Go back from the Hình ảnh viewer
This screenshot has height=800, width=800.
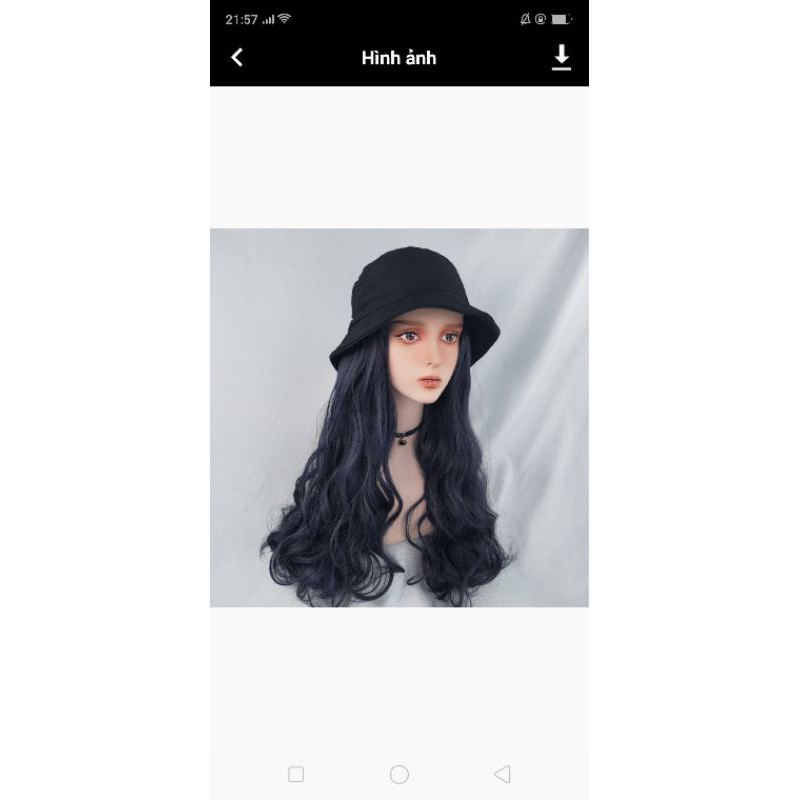[237, 58]
